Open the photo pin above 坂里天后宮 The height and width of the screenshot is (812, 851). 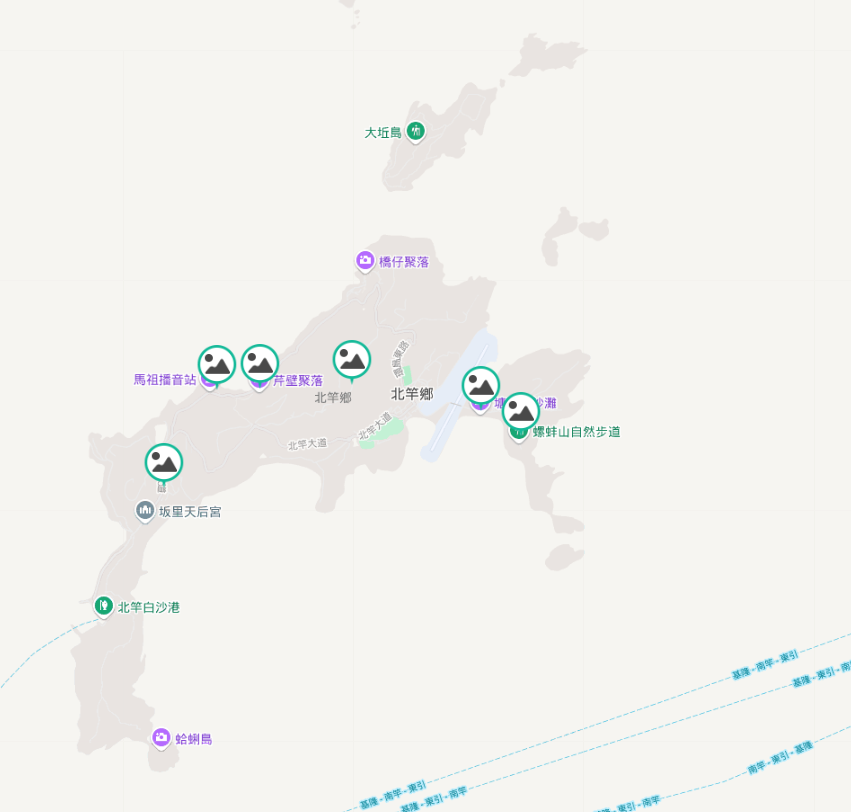pyautogui.click(x=164, y=462)
